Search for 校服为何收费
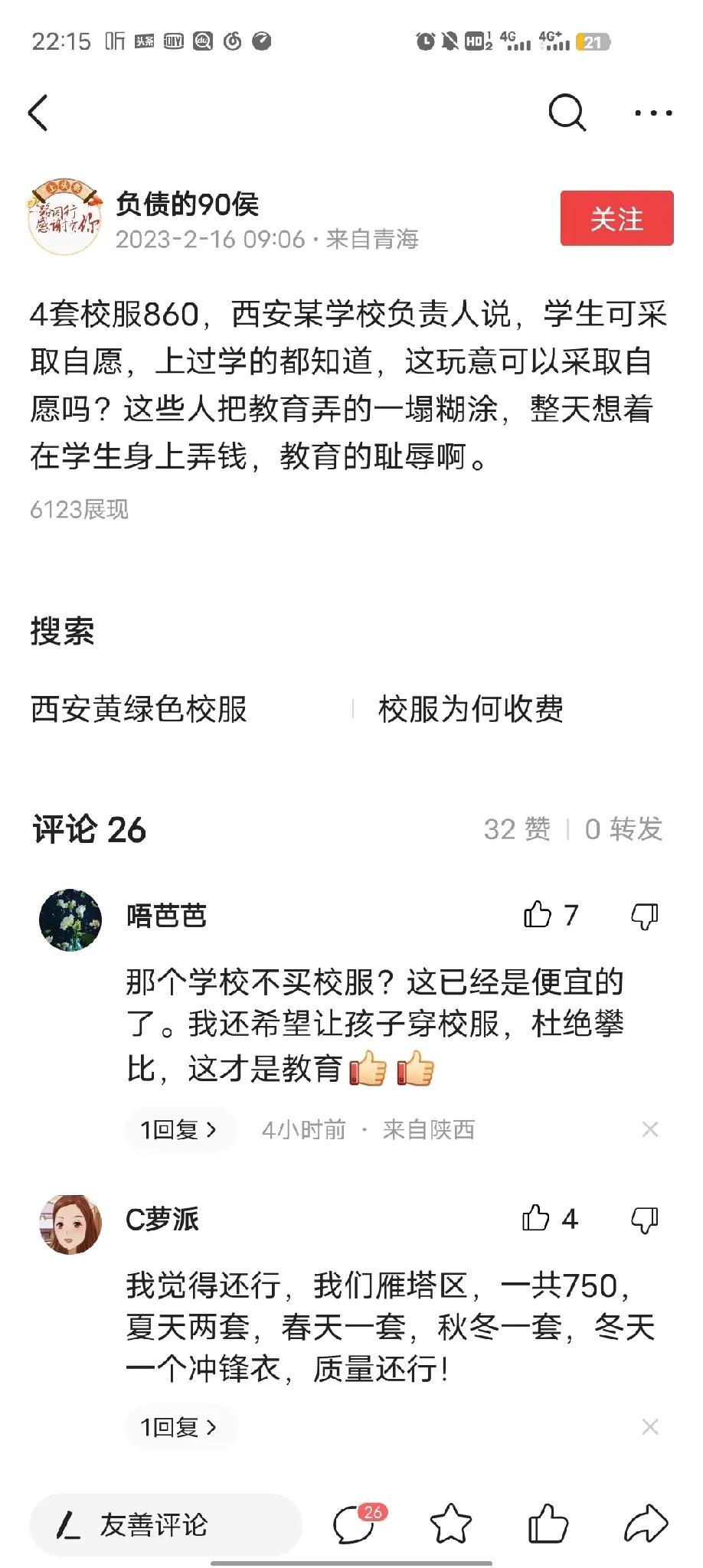Image resolution: width=703 pixels, height=1568 pixels. pos(470,709)
